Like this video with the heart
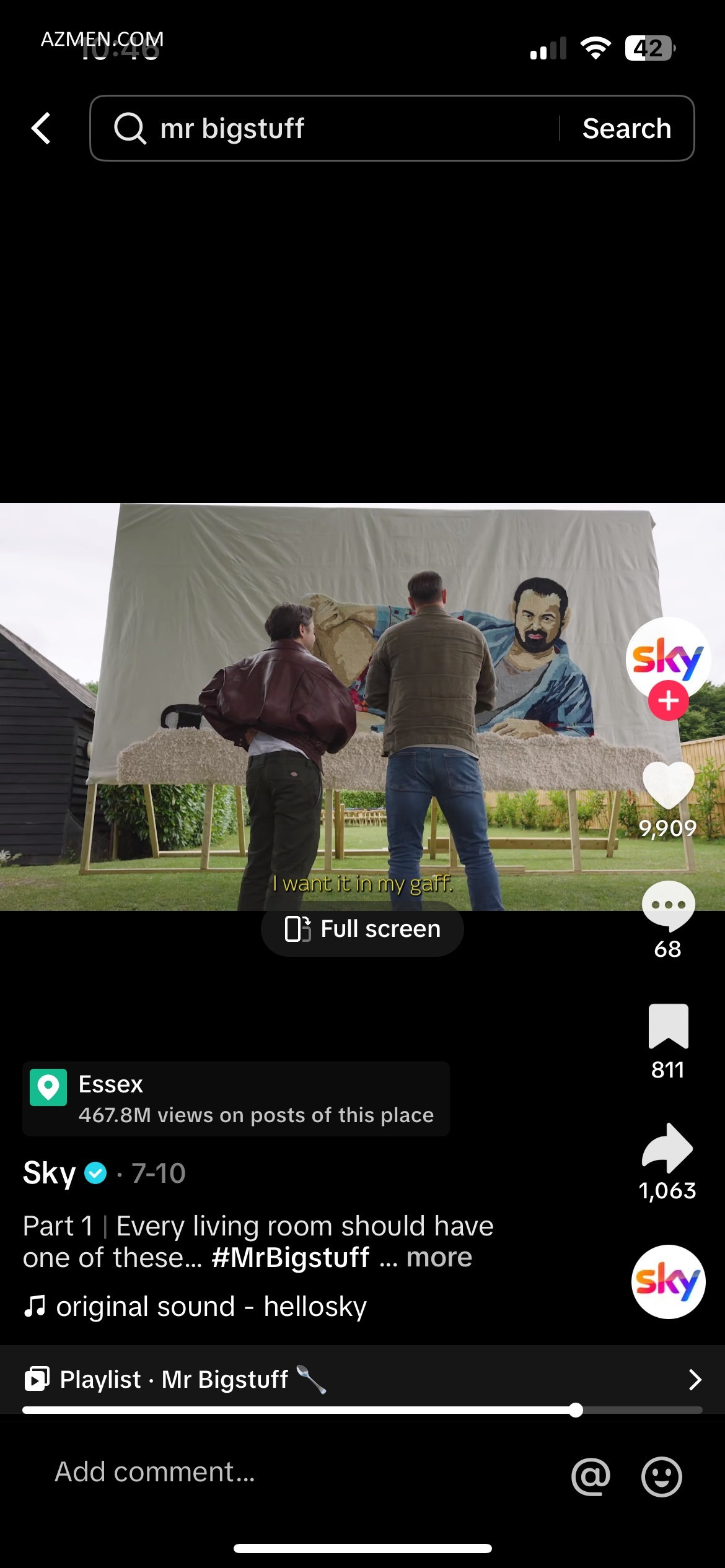Image resolution: width=725 pixels, height=1568 pixels. 668,785
